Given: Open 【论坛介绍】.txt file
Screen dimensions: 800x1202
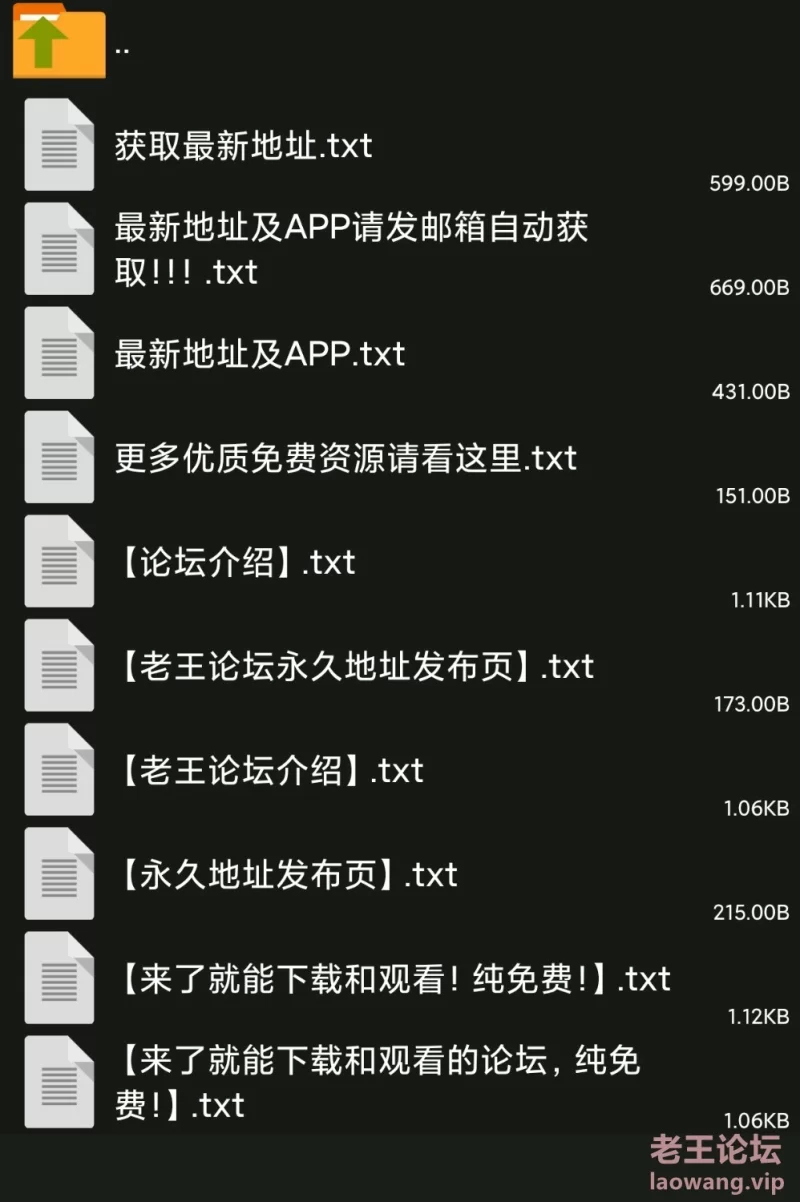Looking at the screenshot, I should [x=235, y=562].
